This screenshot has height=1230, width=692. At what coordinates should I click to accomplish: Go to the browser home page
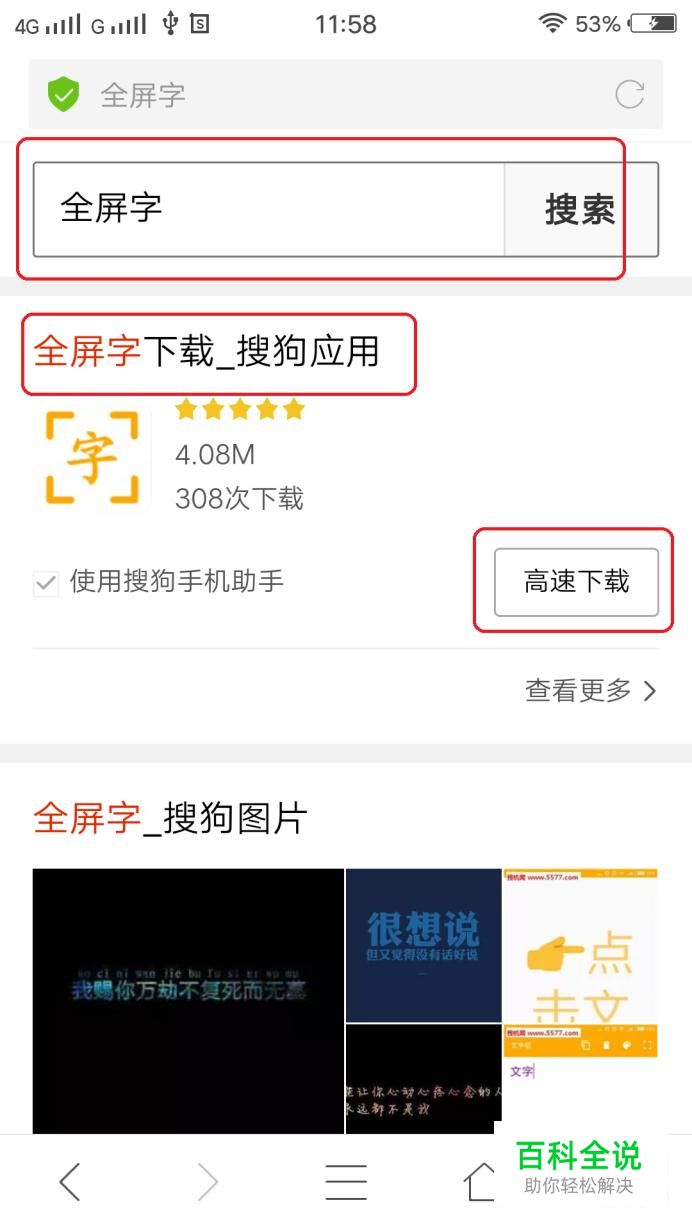[481, 1182]
